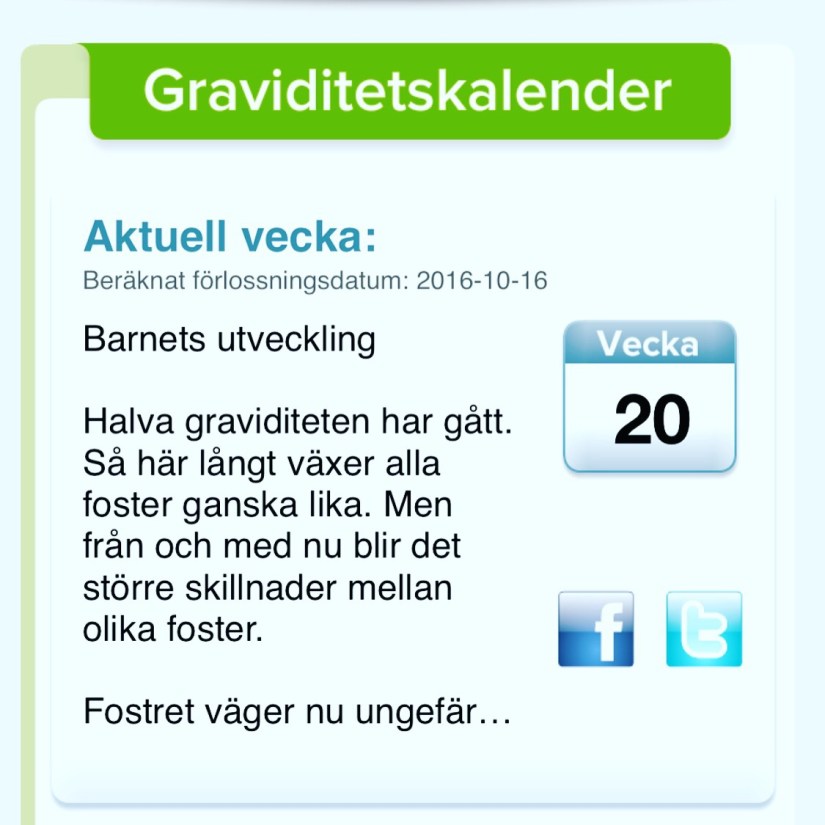Share week 20 on Twitter
The width and height of the screenshot is (825, 825).
click(x=704, y=629)
